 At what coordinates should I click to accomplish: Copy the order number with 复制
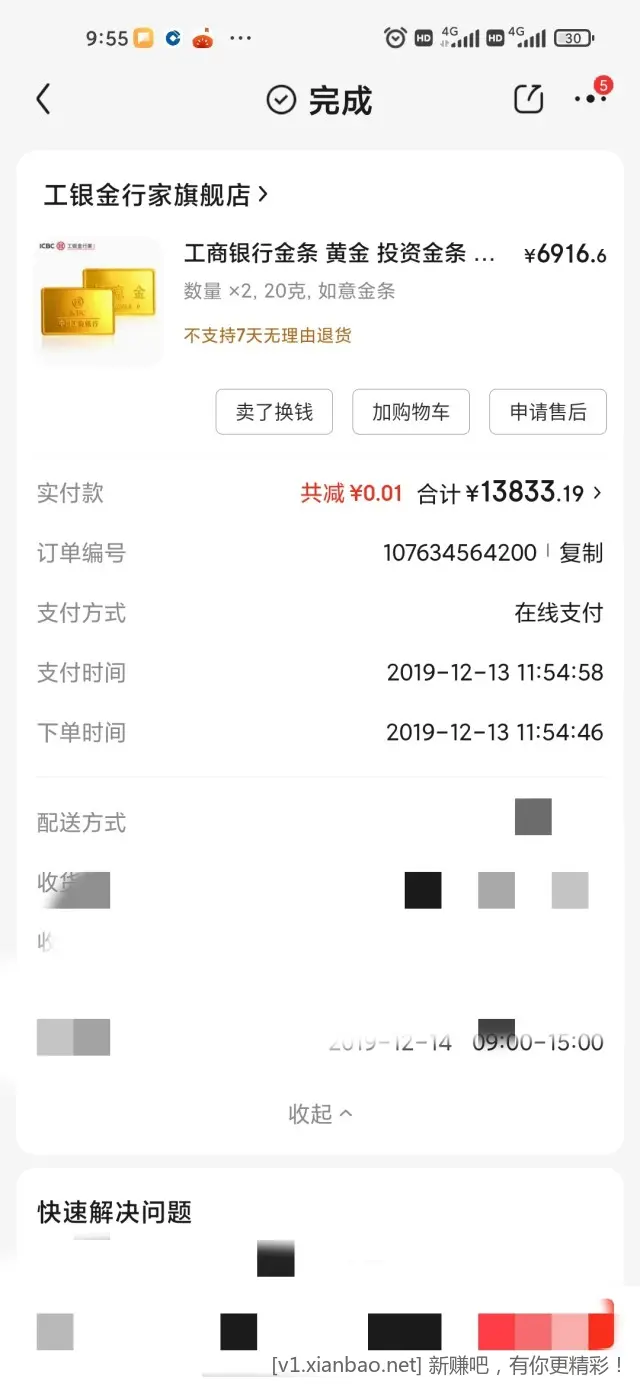(581, 553)
